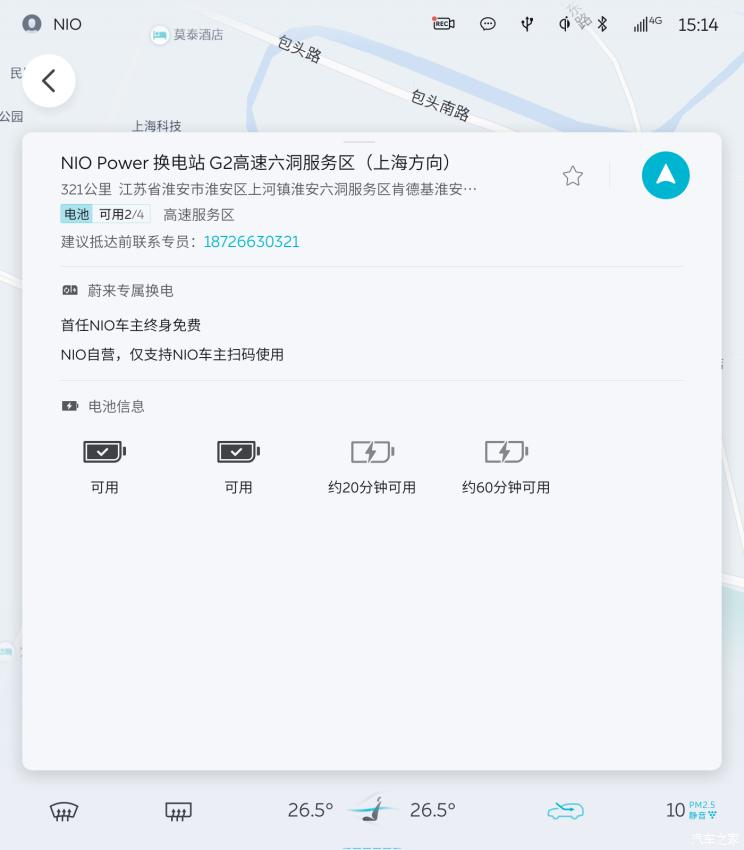Open air recirculation control car icon
The image size is (744, 850).
point(565,811)
